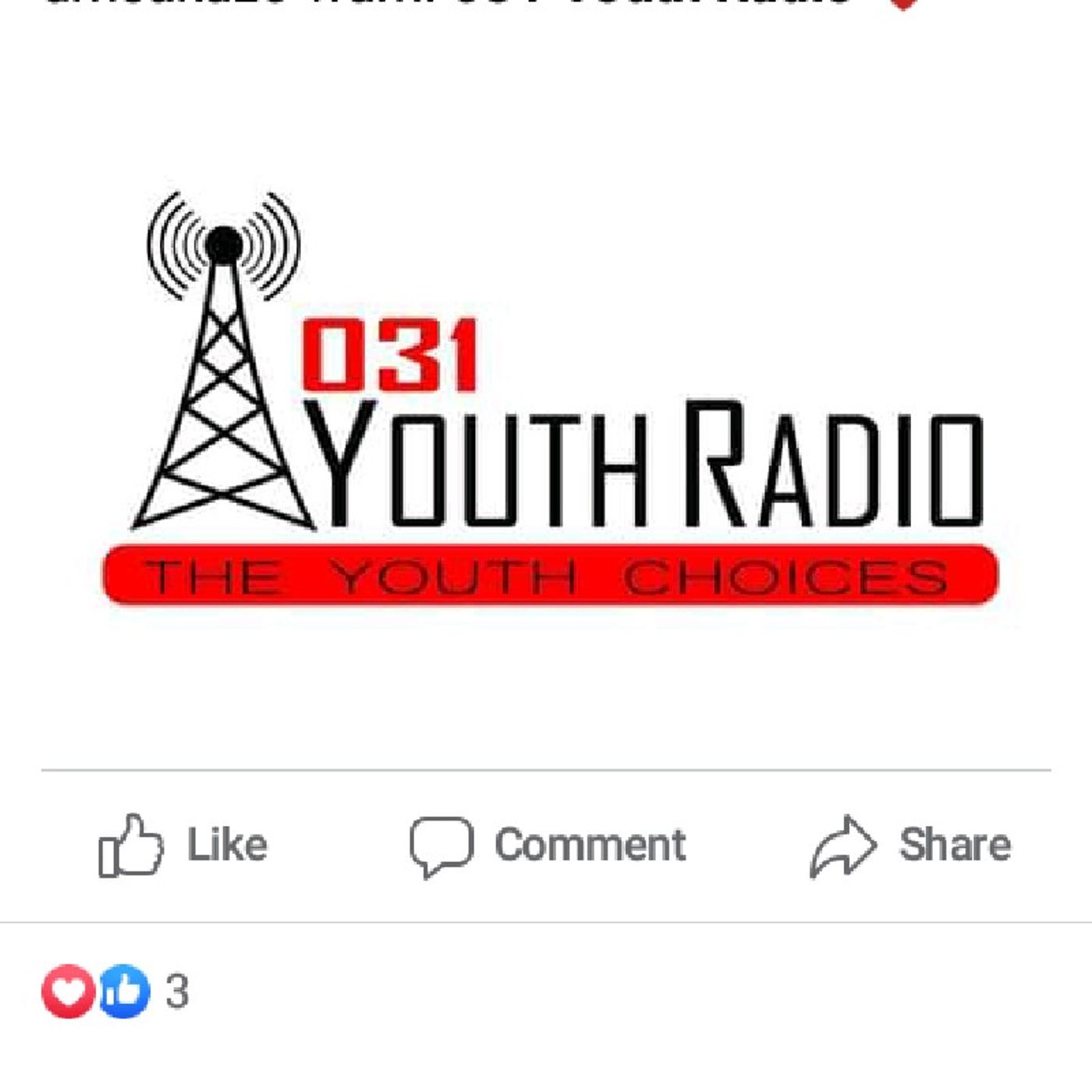Image resolution: width=1092 pixels, height=1092 pixels.
Task: Share the 031 Youth Radio post
Action: point(910,846)
